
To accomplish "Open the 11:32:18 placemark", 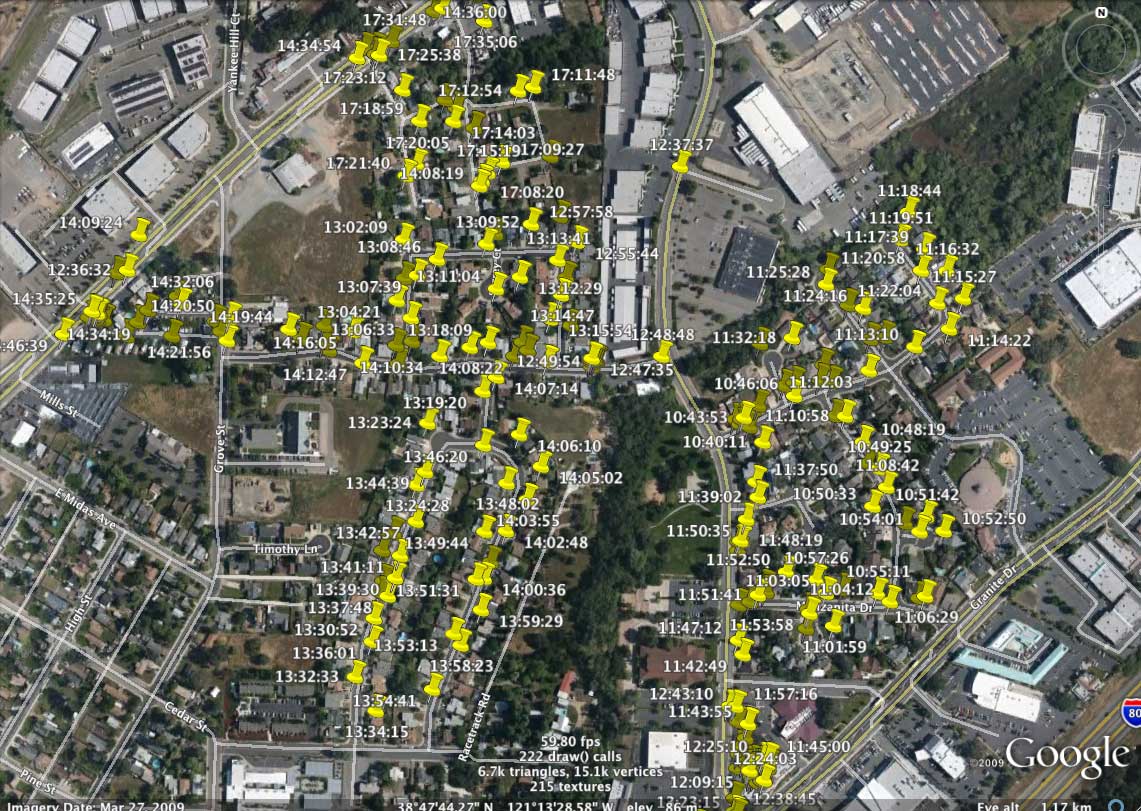I will tap(793, 333).
